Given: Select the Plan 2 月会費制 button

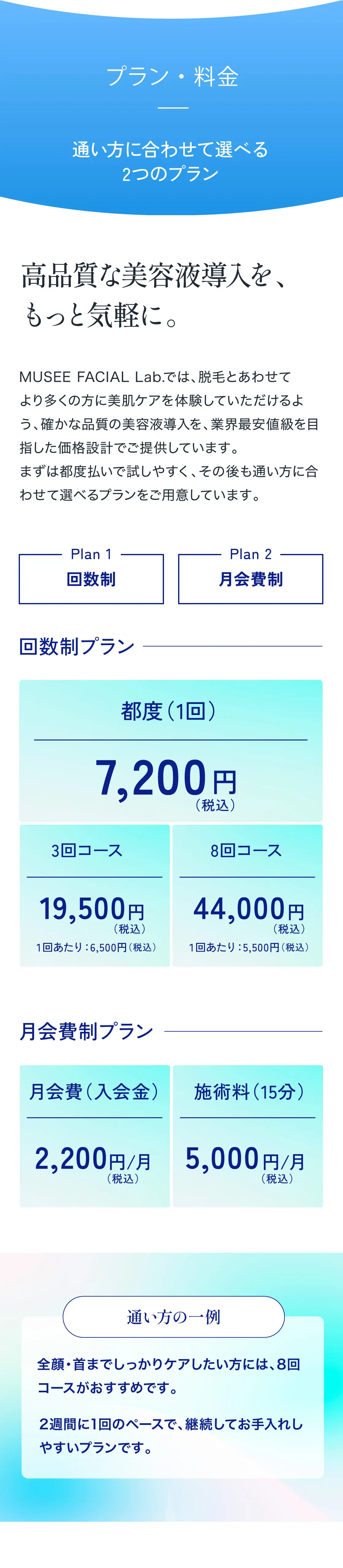Looking at the screenshot, I should (250, 578).
